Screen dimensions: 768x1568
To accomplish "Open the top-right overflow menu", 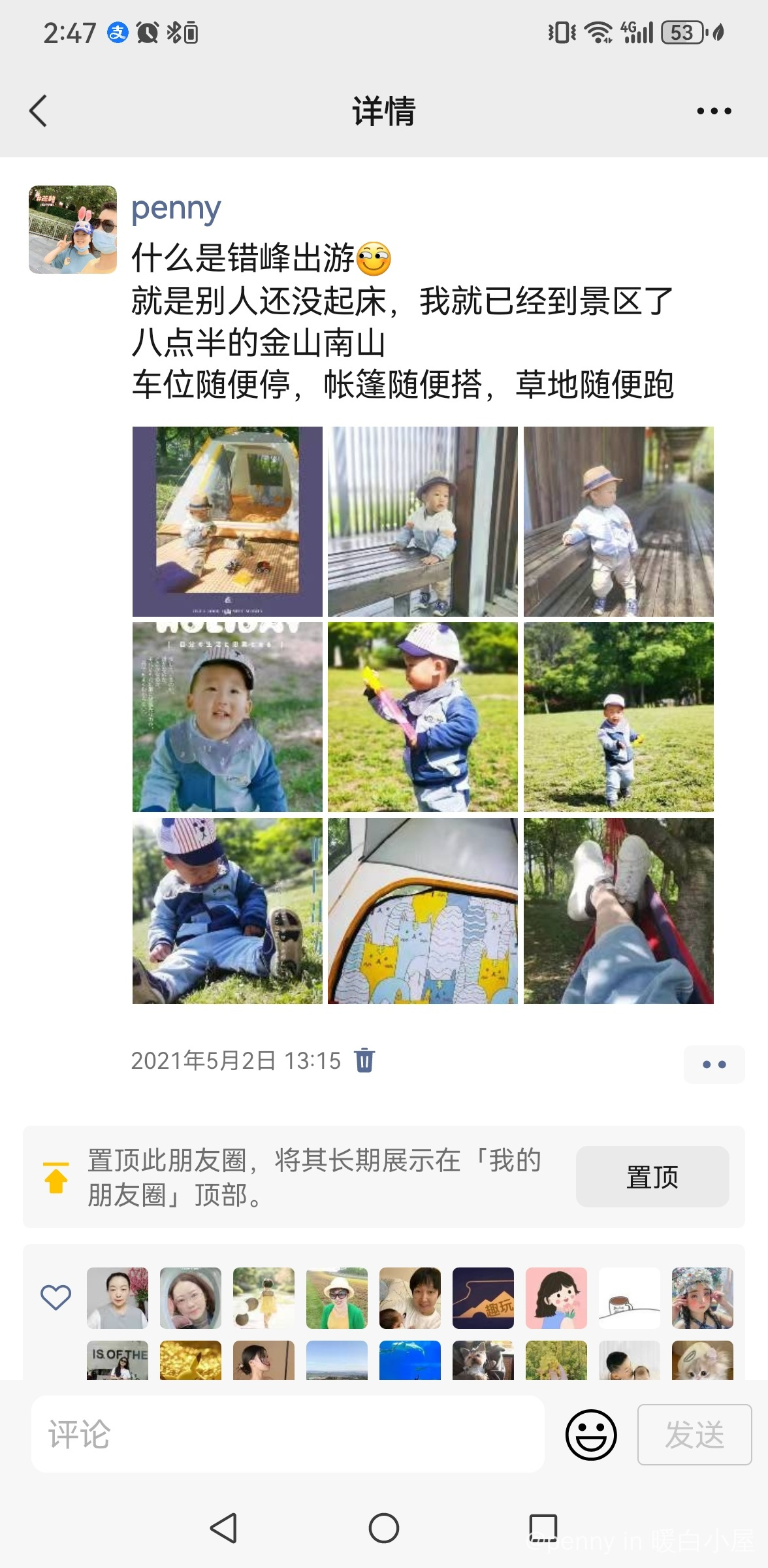I will pyautogui.click(x=713, y=111).
